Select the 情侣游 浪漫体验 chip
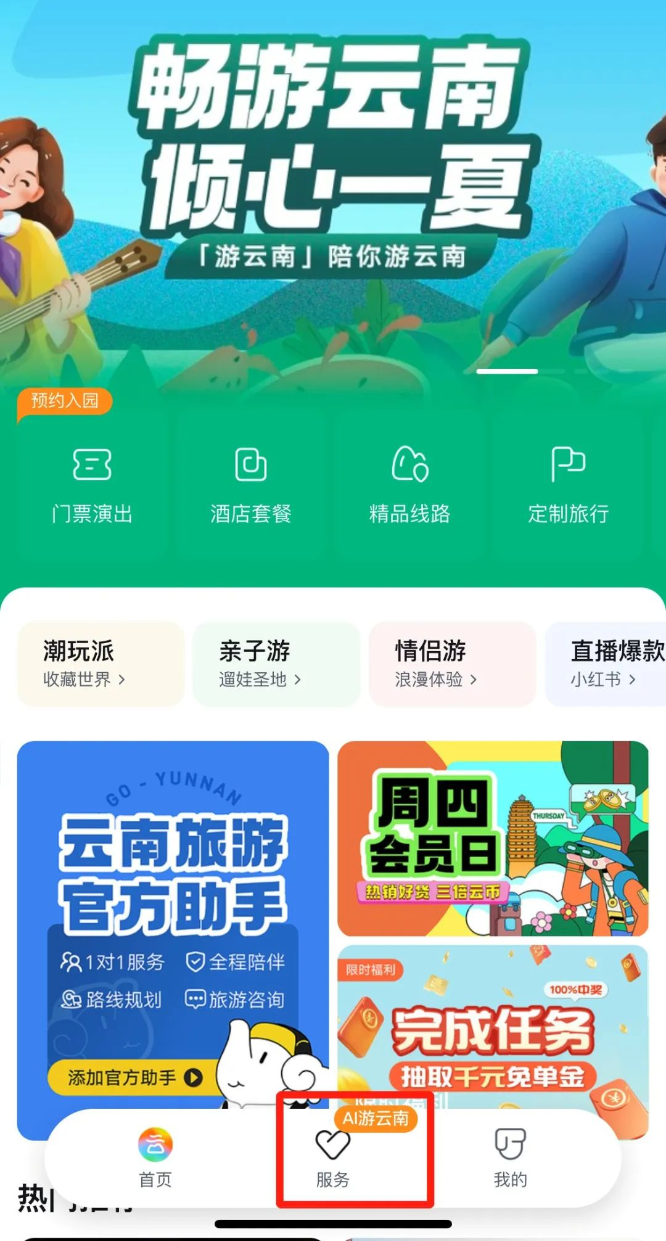The image size is (666, 1241). tap(452, 664)
